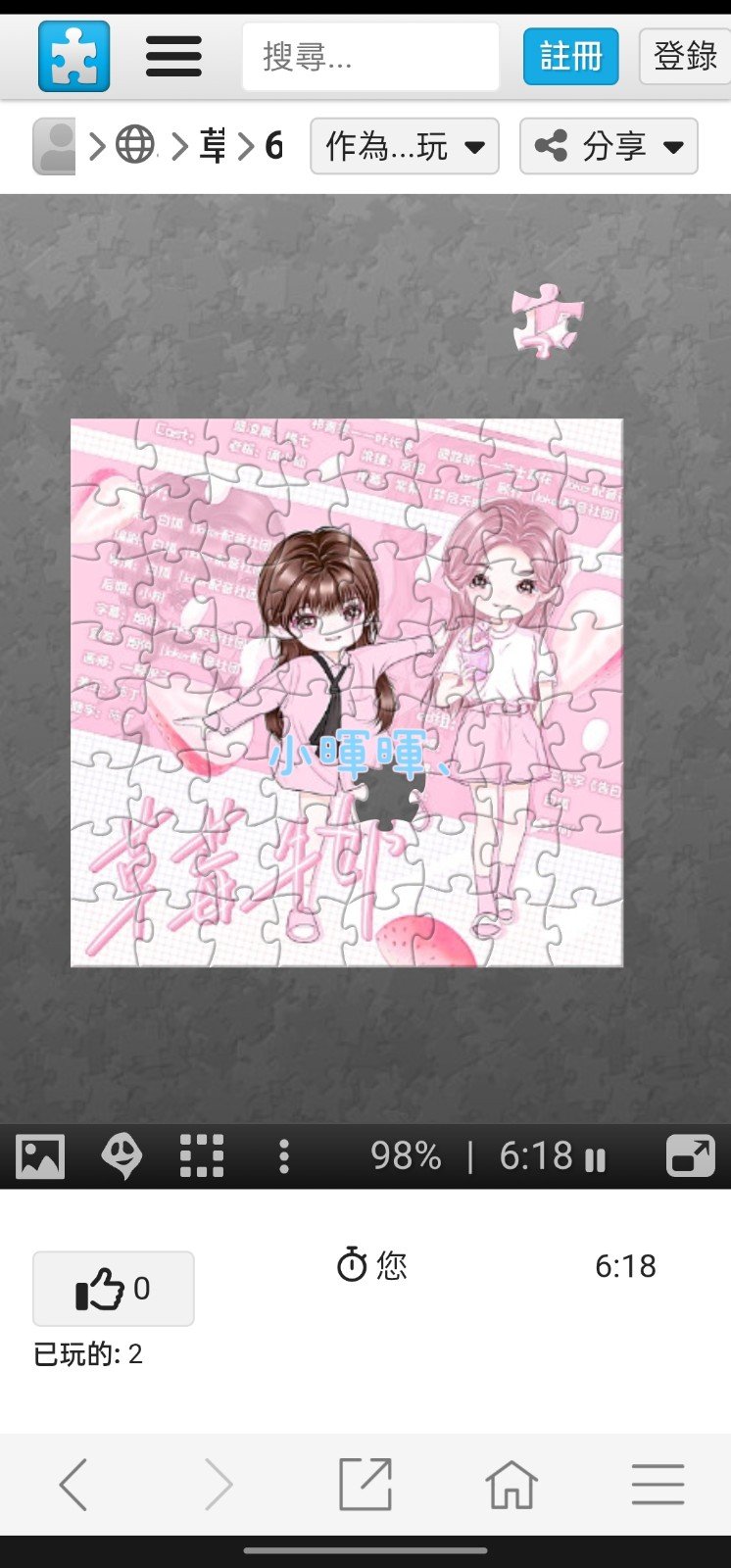This screenshot has height=1568, width=731.
Task: Go back with browser back arrow
Action: (x=73, y=1485)
